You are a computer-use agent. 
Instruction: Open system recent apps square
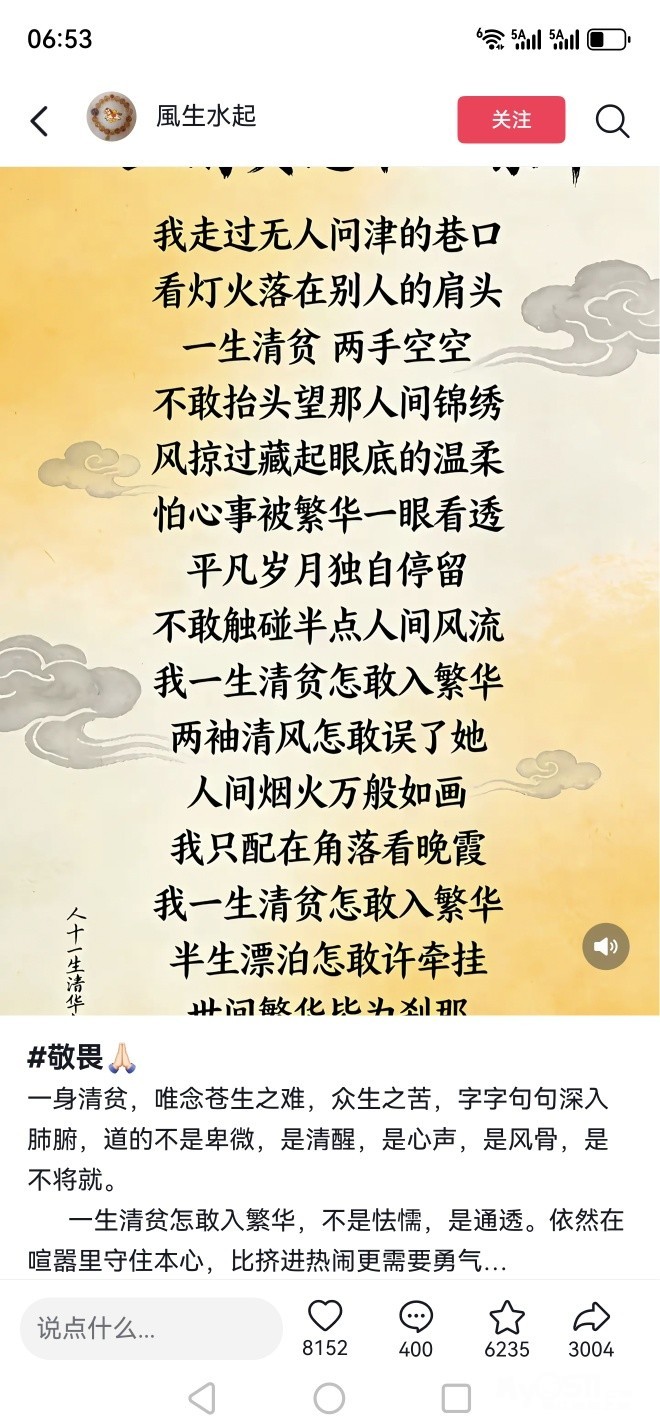456,1397
